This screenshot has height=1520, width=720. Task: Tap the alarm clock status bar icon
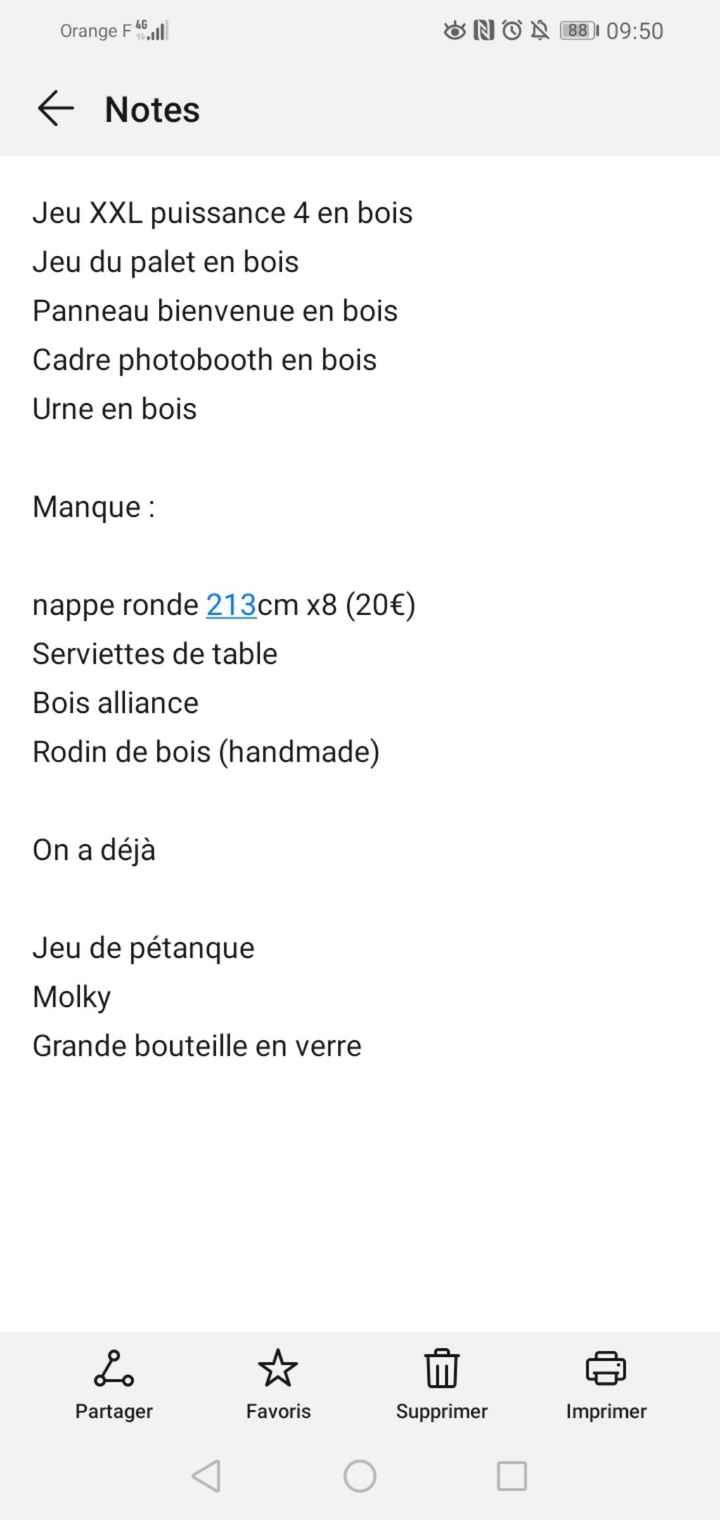[x=512, y=30]
